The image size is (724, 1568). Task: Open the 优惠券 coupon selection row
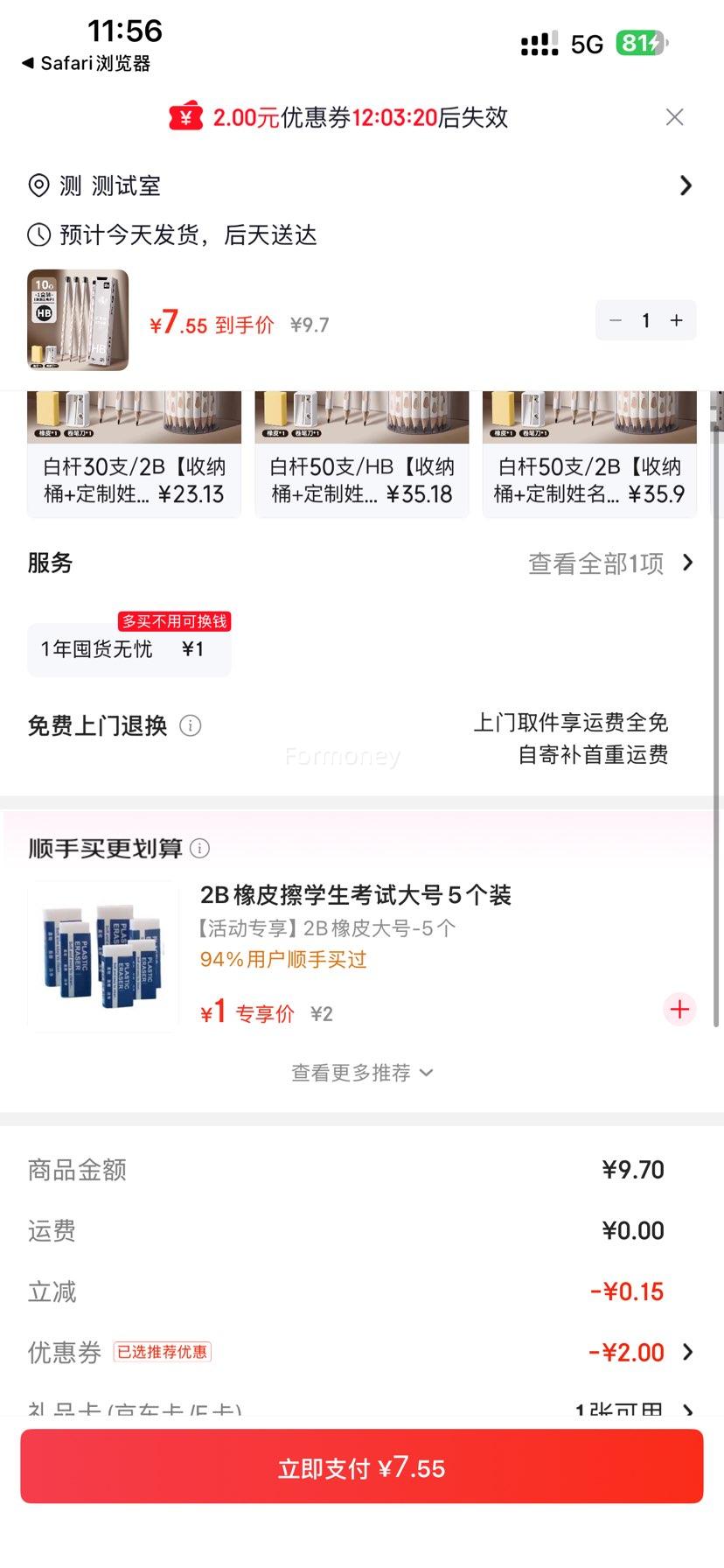[x=360, y=1353]
